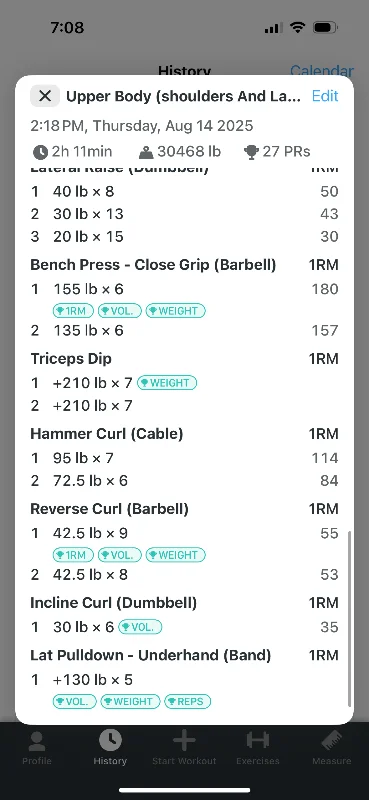The height and width of the screenshot is (800, 369).
Task: Open the Hammer Curl (Cable) exercise
Action: click(107, 434)
